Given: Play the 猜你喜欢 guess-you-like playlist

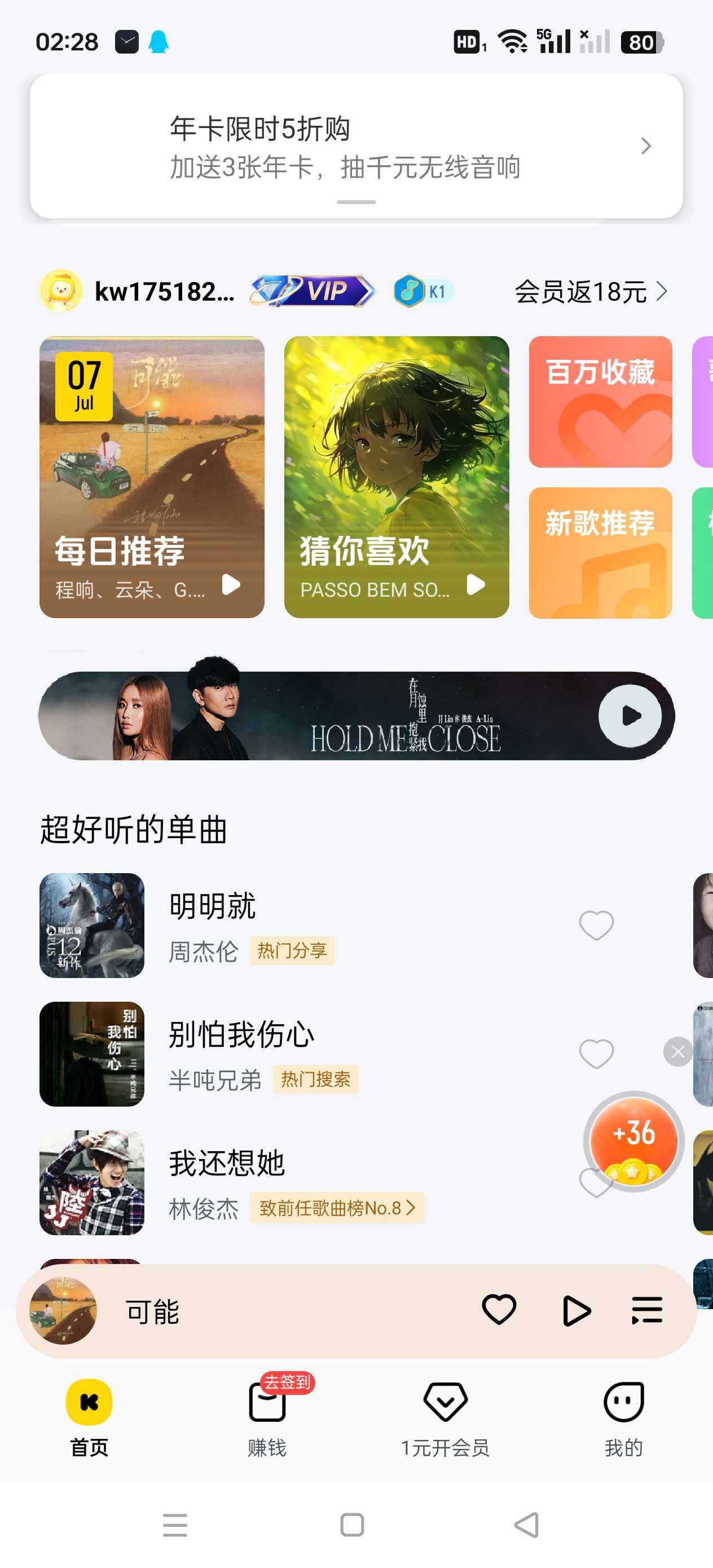Looking at the screenshot, I should click(476, 583).
